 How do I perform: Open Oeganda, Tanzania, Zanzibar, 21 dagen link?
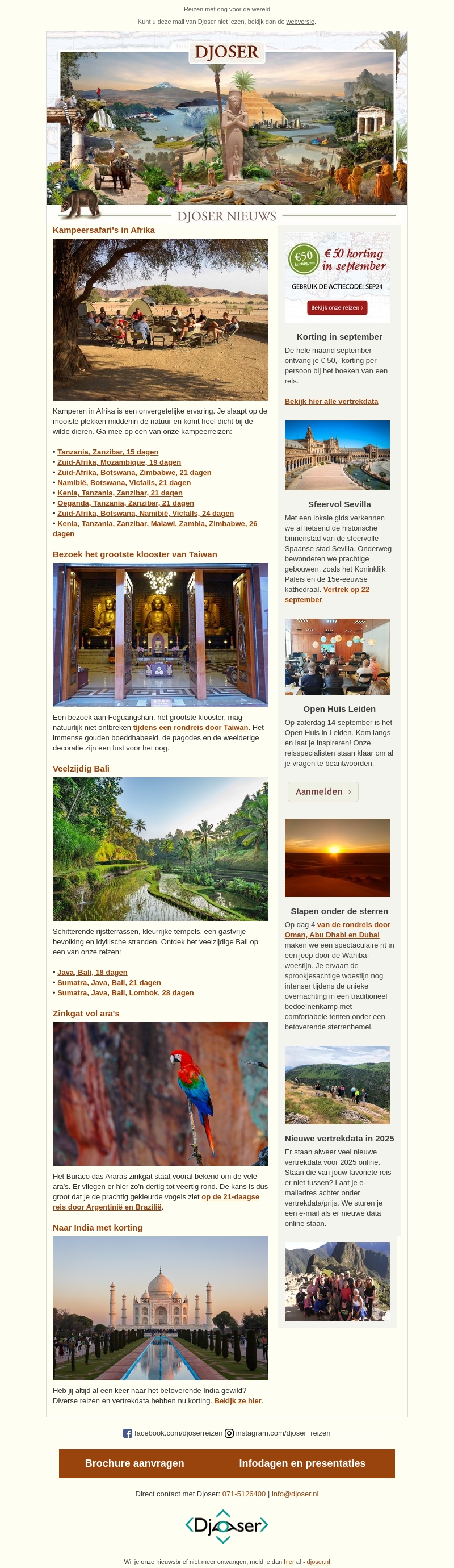coord(125,503)
